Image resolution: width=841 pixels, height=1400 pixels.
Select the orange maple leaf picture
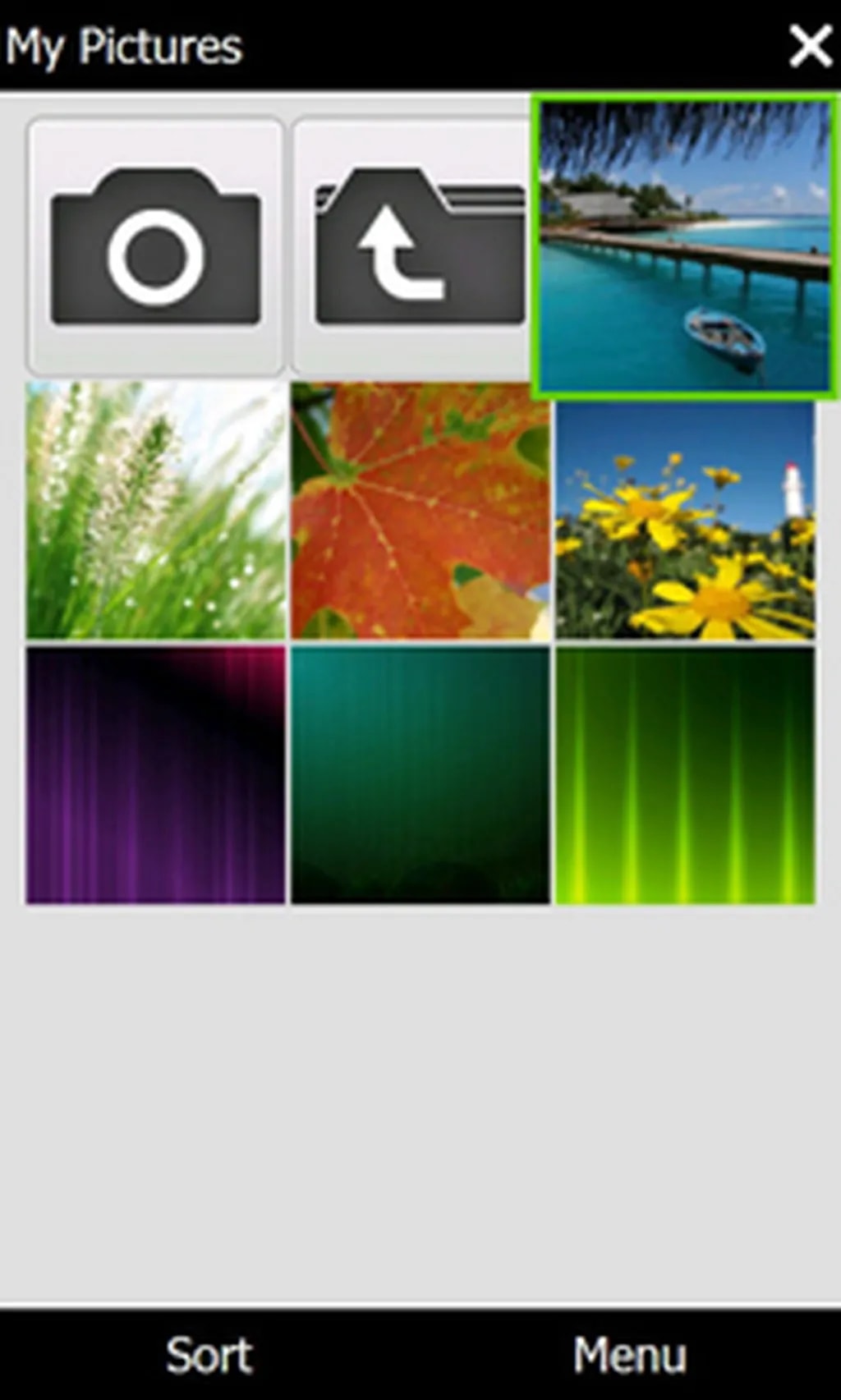tap(419, 509)
